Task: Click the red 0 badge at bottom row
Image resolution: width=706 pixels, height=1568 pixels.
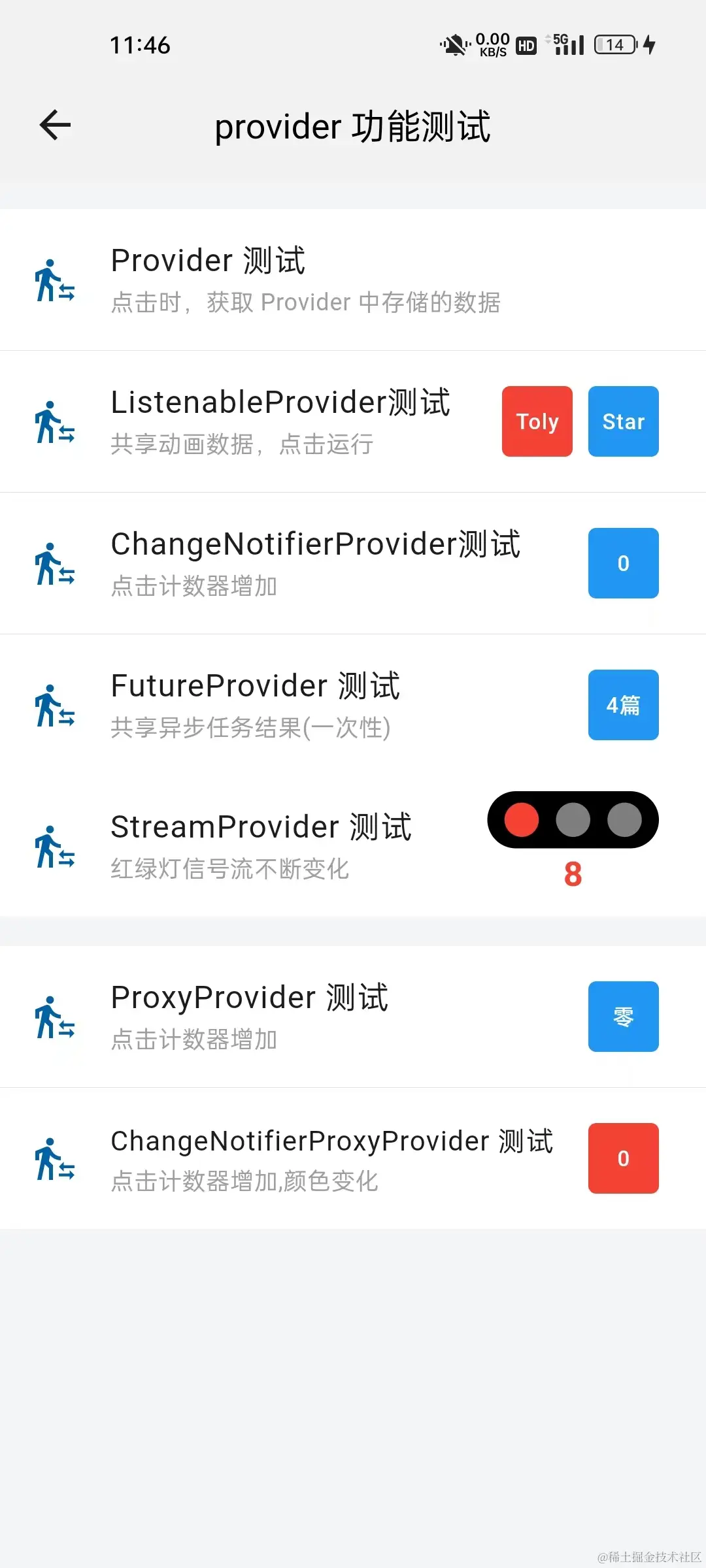Action: (623, 1158)
